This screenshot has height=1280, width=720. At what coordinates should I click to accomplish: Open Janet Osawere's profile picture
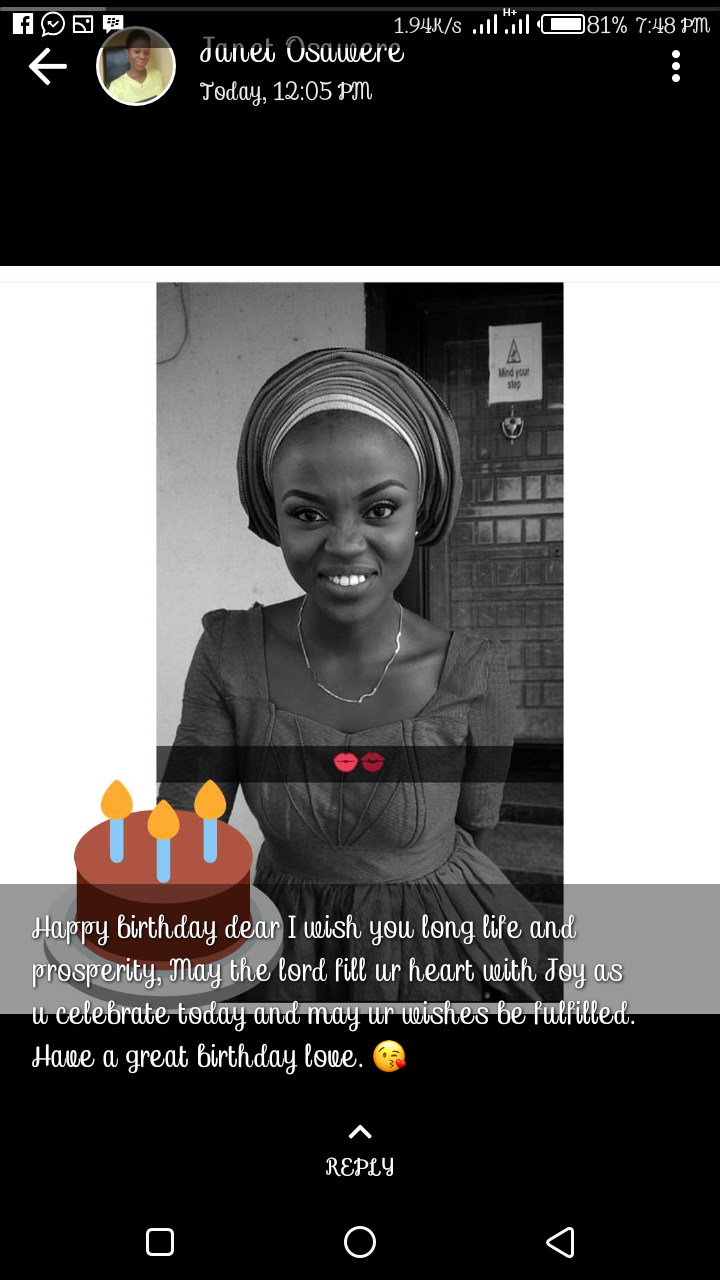[x=136, y=66]
